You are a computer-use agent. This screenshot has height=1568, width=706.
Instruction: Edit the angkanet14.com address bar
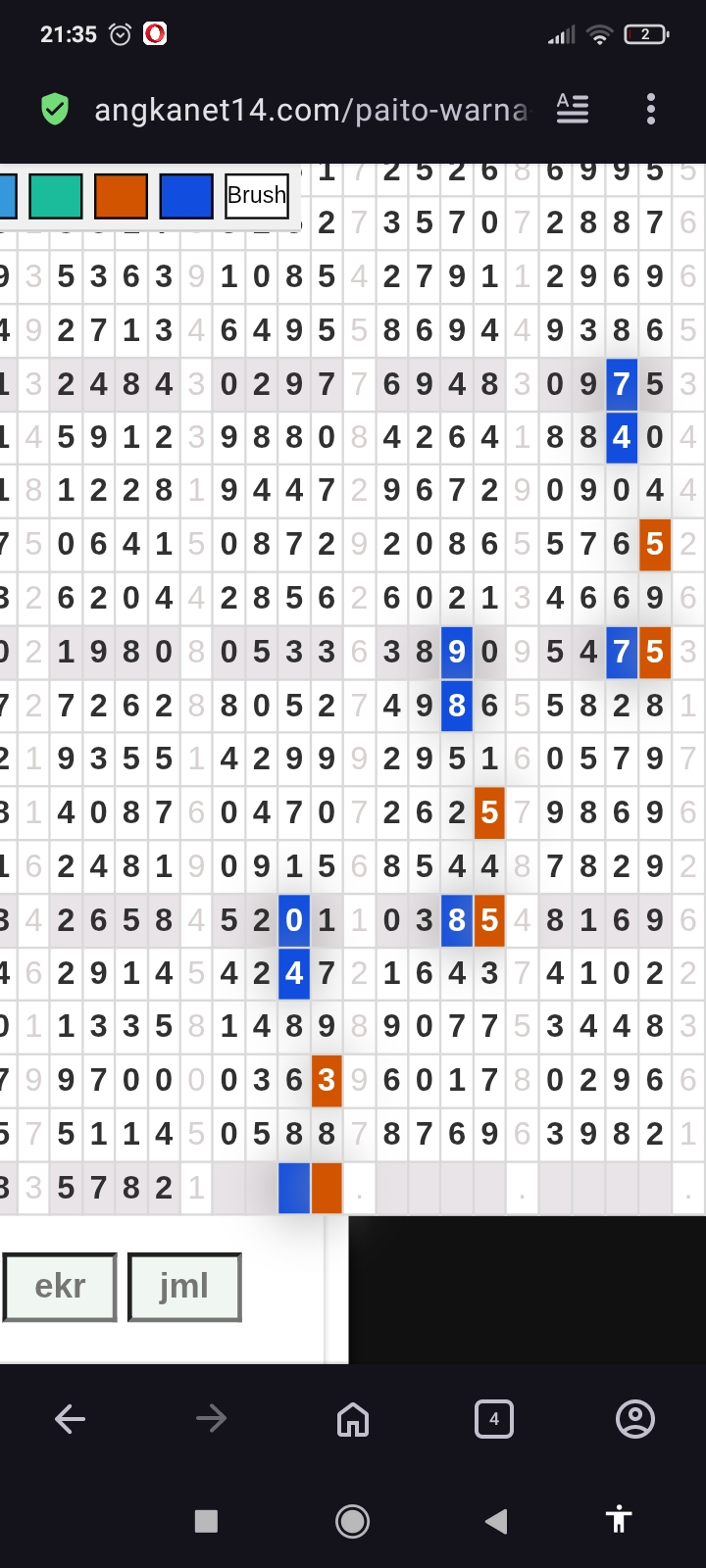(x=310, y=110)
